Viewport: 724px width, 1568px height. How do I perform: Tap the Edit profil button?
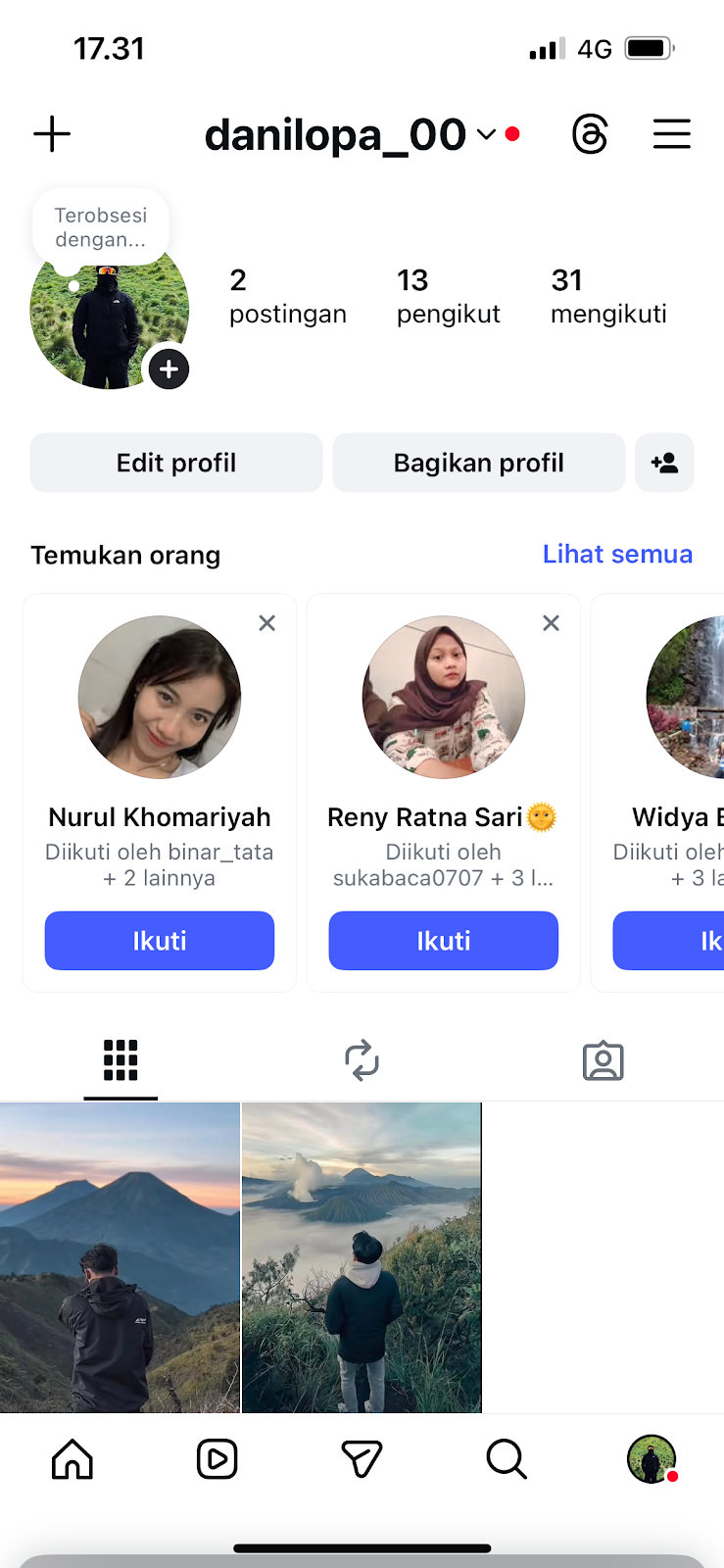tap(176, 463)
